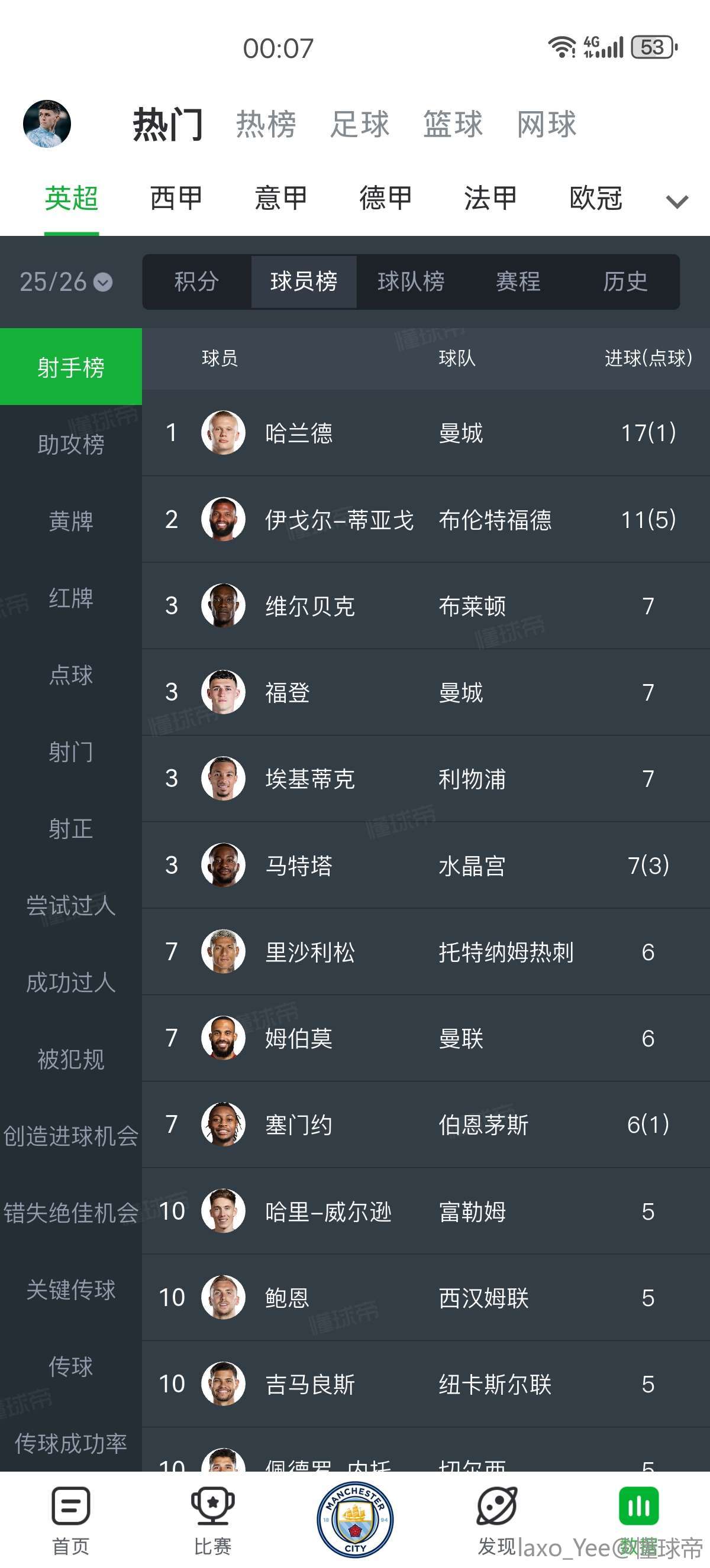Viewport: 710px width, 1568px height.
Task: Select the 西甲 league tab
Action: pyautogui.click(x=176, y=199)
